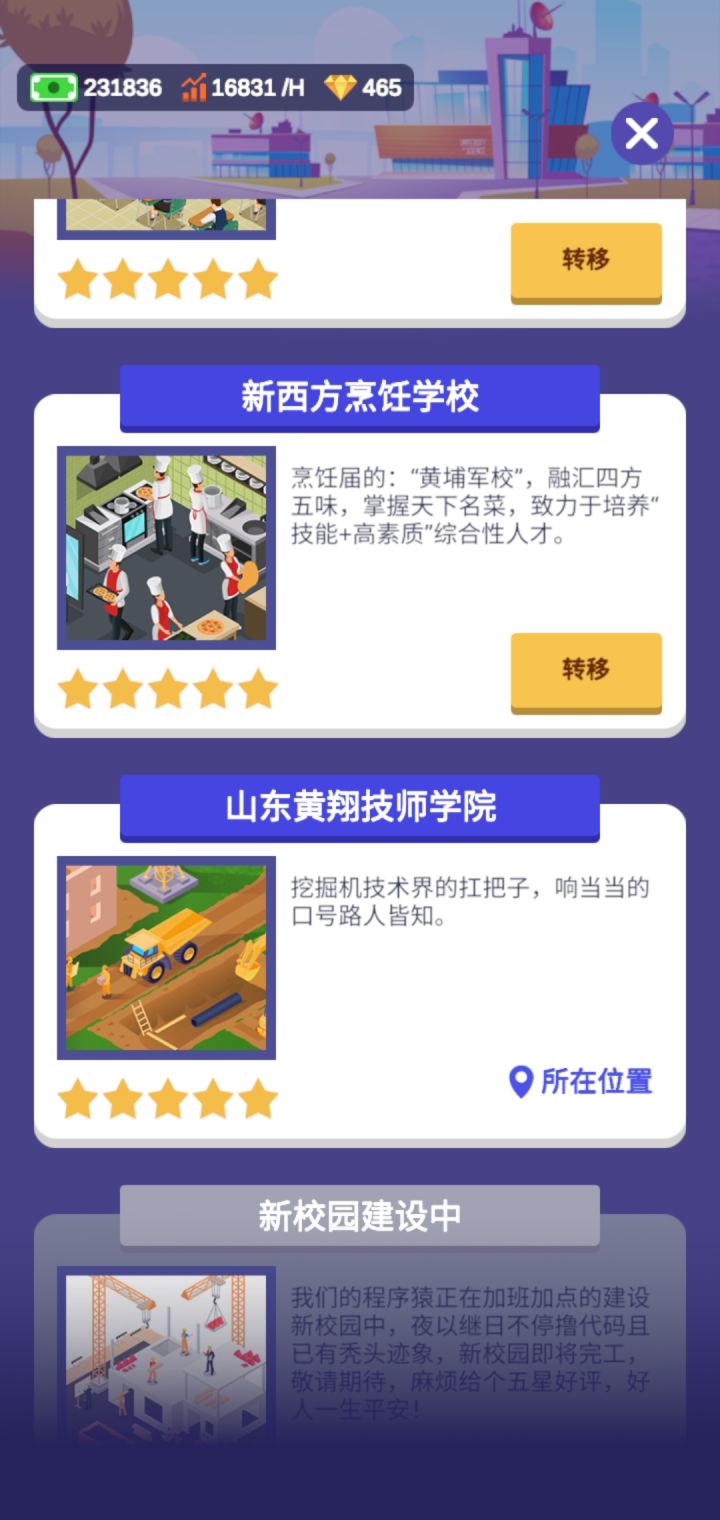Tap the third star in the topmost rating row

pyautogui.click(x=166, y=280)
